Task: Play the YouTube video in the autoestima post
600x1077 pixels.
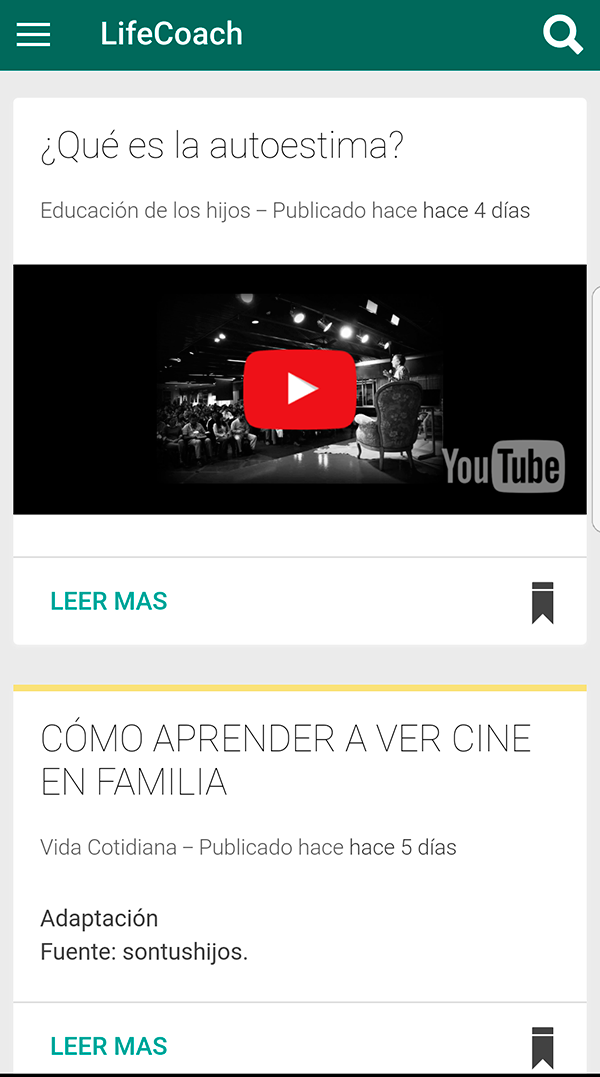Action: tap(299, 389)
